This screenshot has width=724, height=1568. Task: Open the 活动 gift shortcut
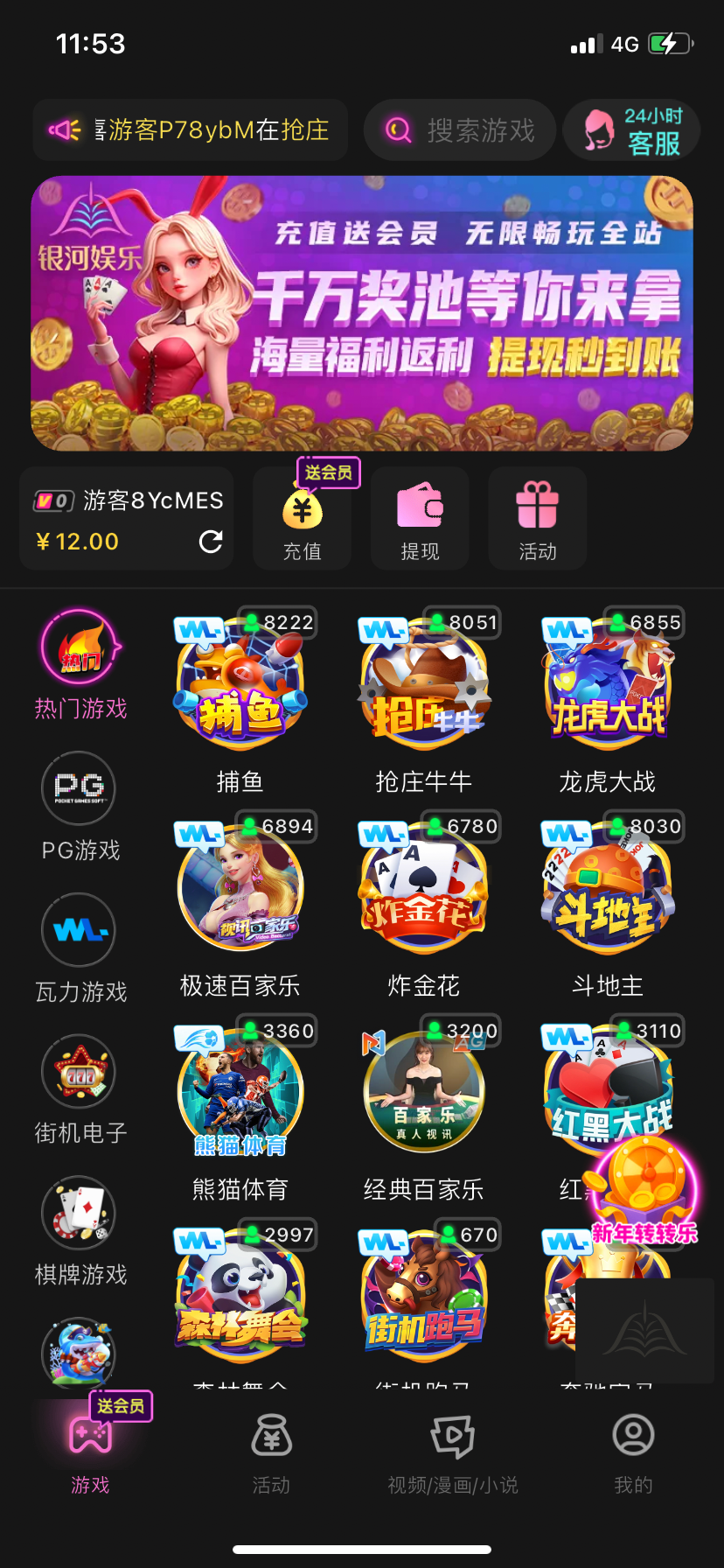[537, 520]
